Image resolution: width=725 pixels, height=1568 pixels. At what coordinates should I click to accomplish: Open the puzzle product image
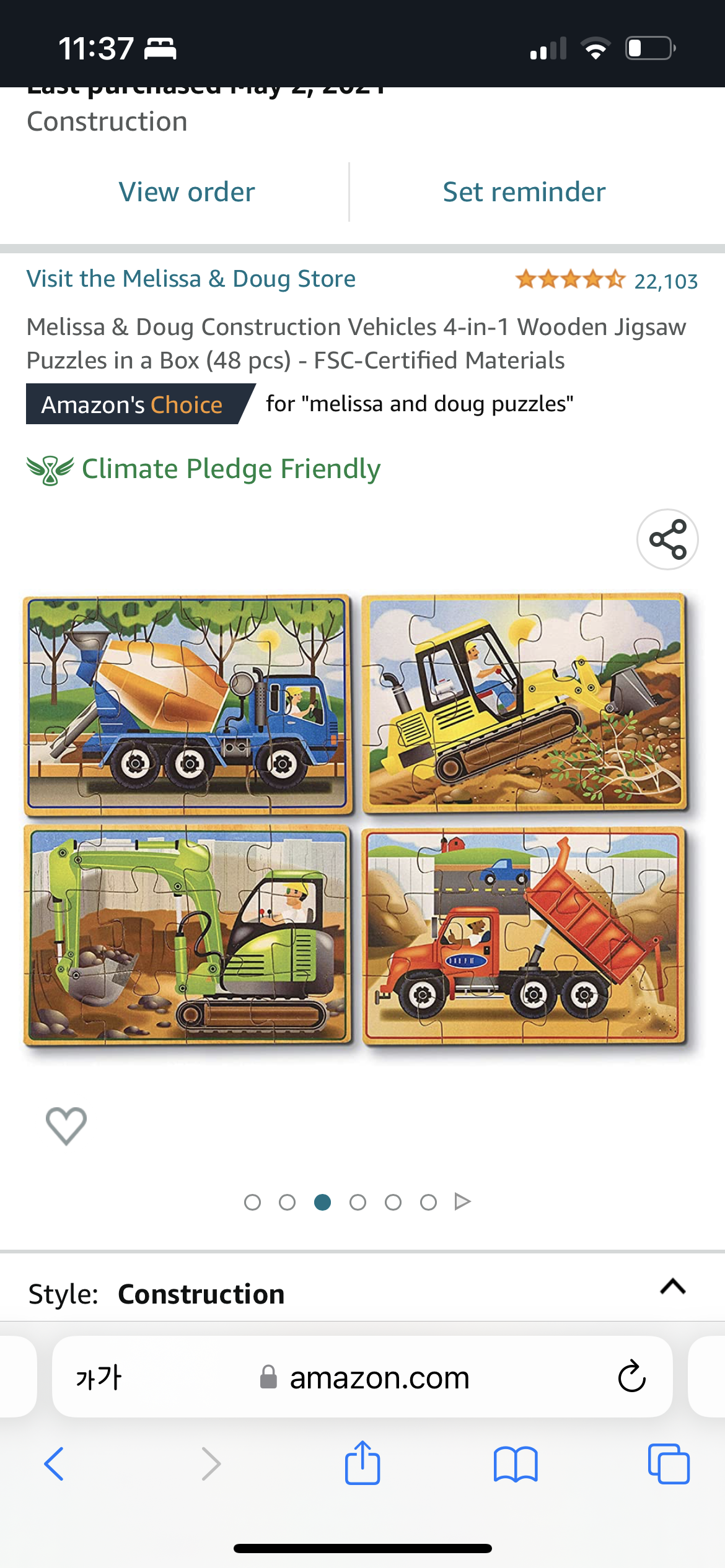coord(356,821)
